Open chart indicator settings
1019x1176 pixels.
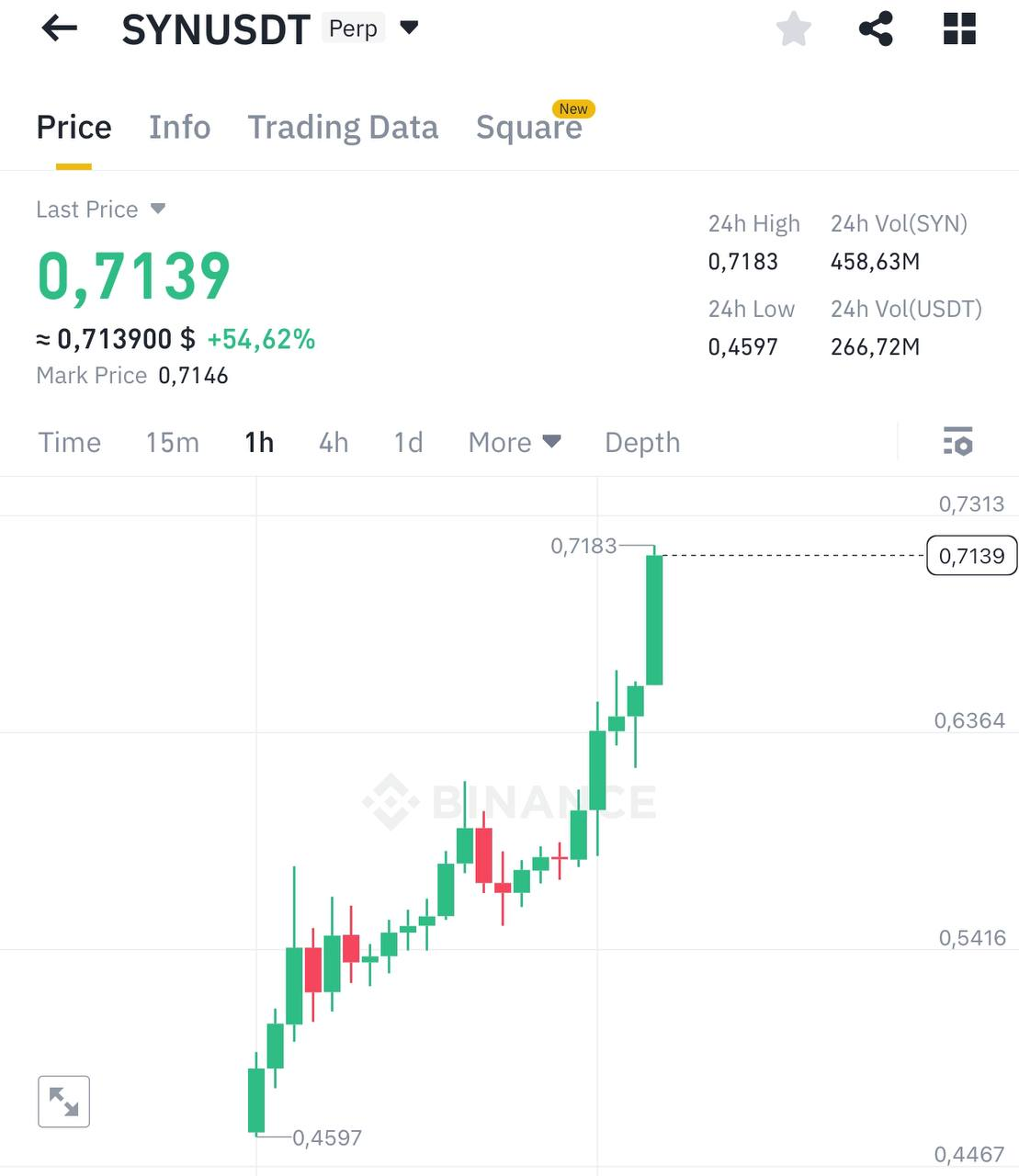pyautogui.click(x=957, y=442)
